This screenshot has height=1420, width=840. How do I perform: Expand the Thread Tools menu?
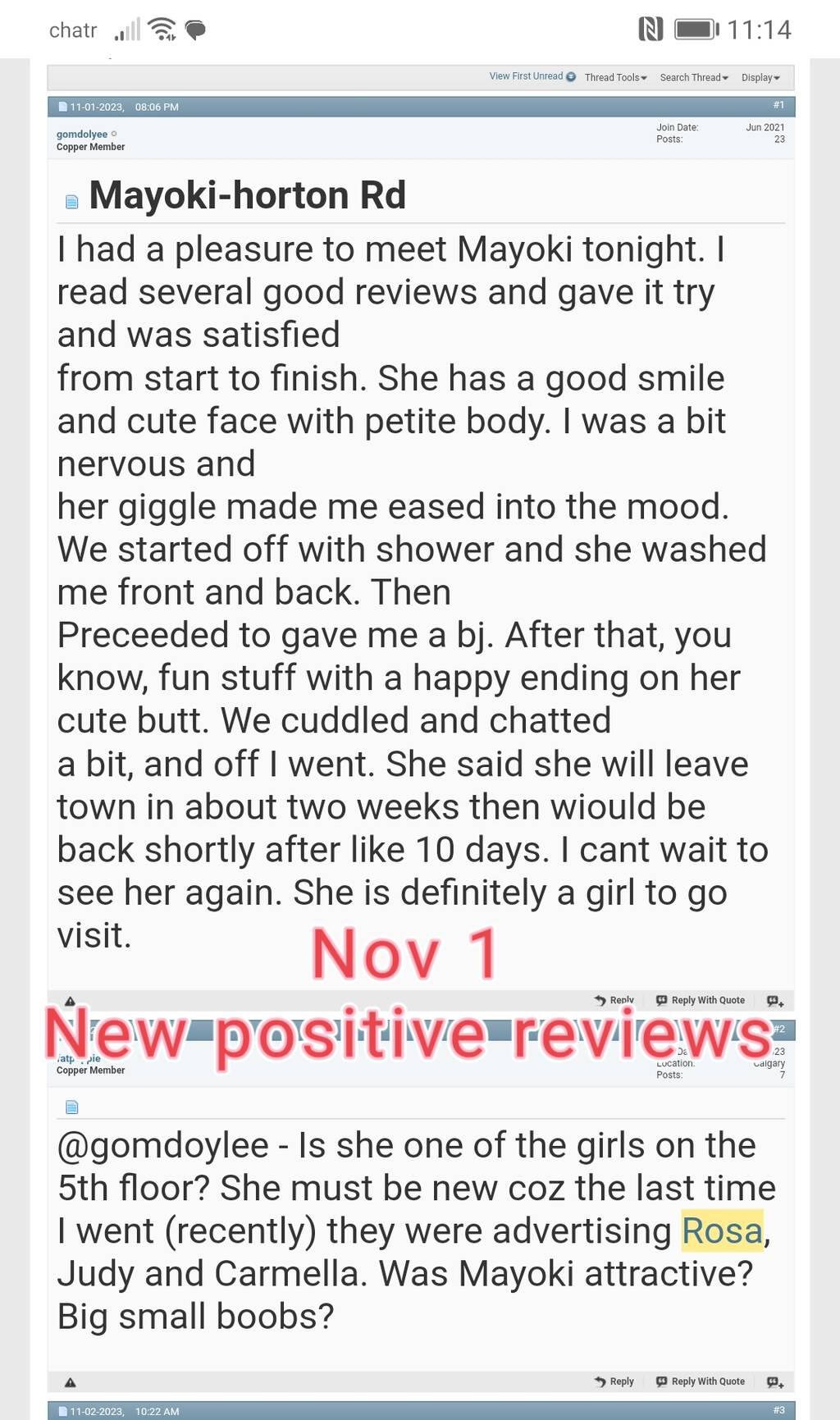point(615,77)
